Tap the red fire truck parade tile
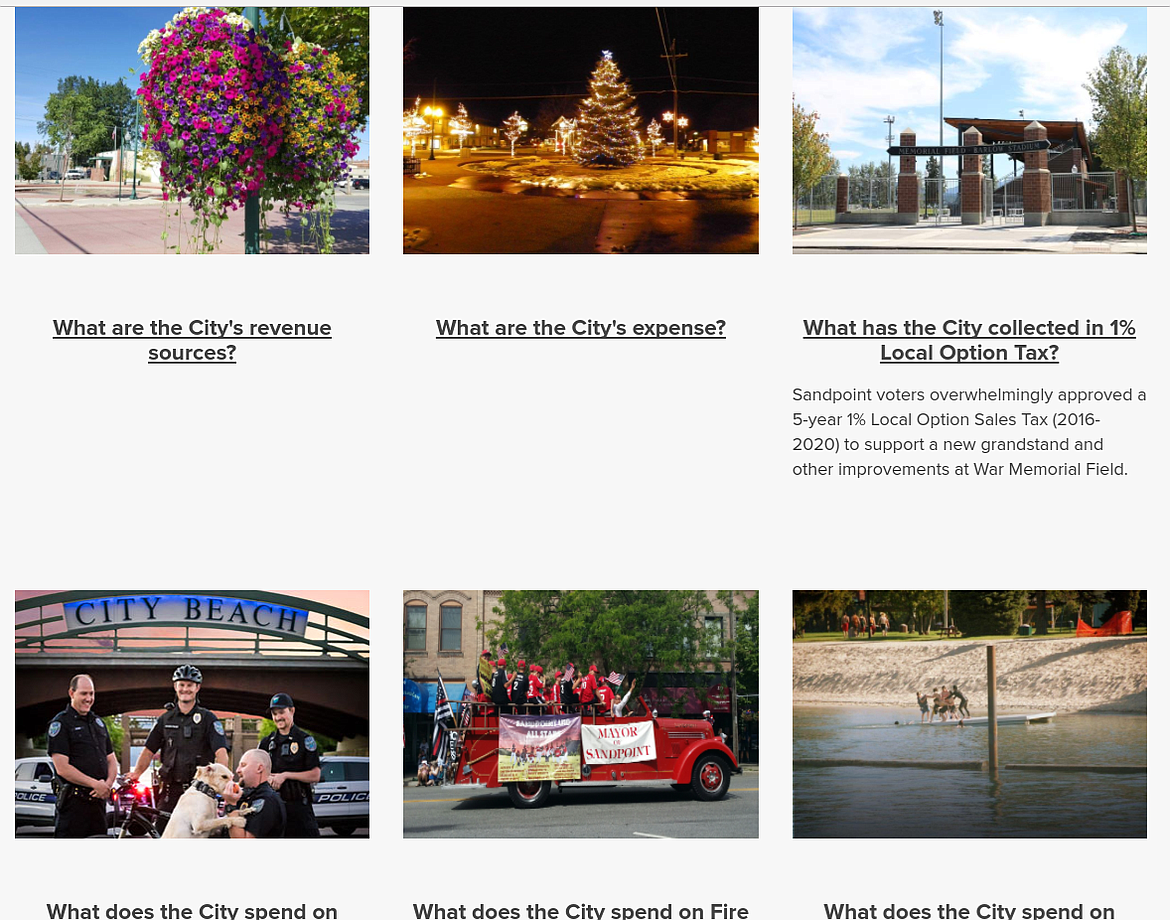 [581, 714]
